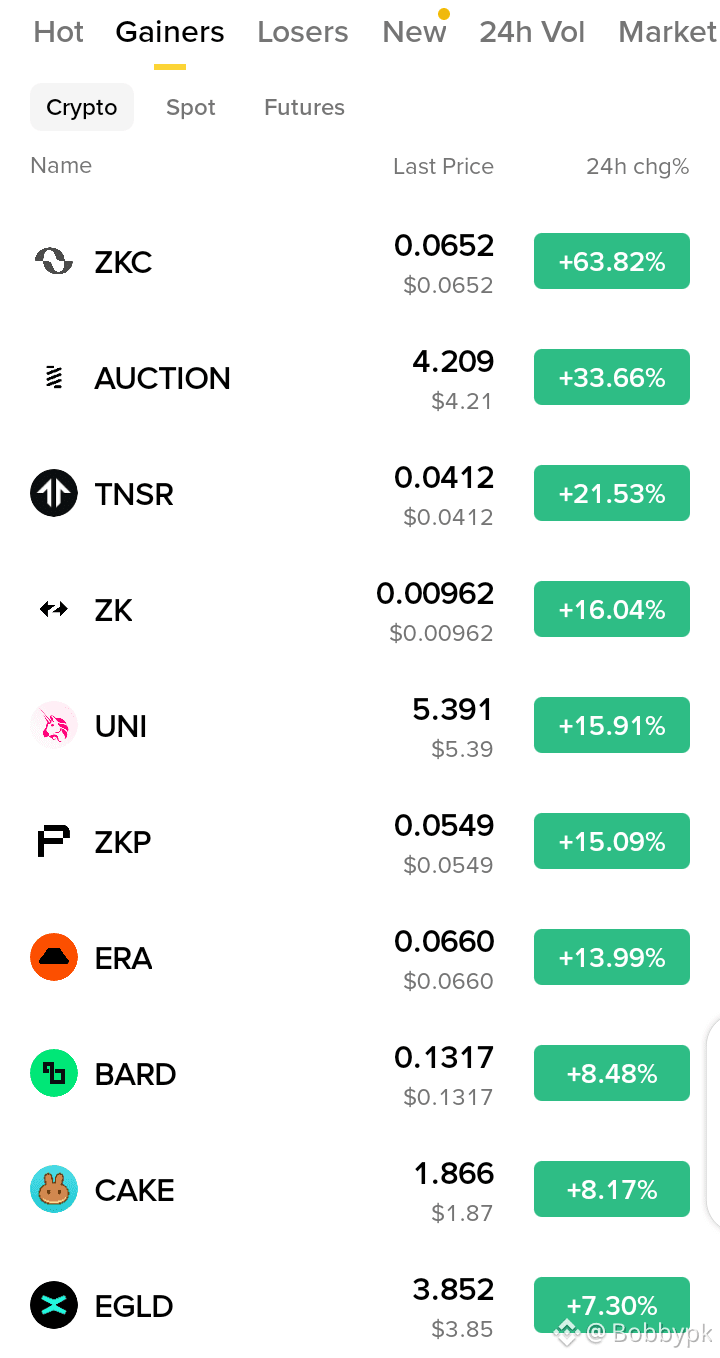Open the TNSR coin row
This screenshot has height=1358, width=720.
pyautogui.click(x=360, y=494)
